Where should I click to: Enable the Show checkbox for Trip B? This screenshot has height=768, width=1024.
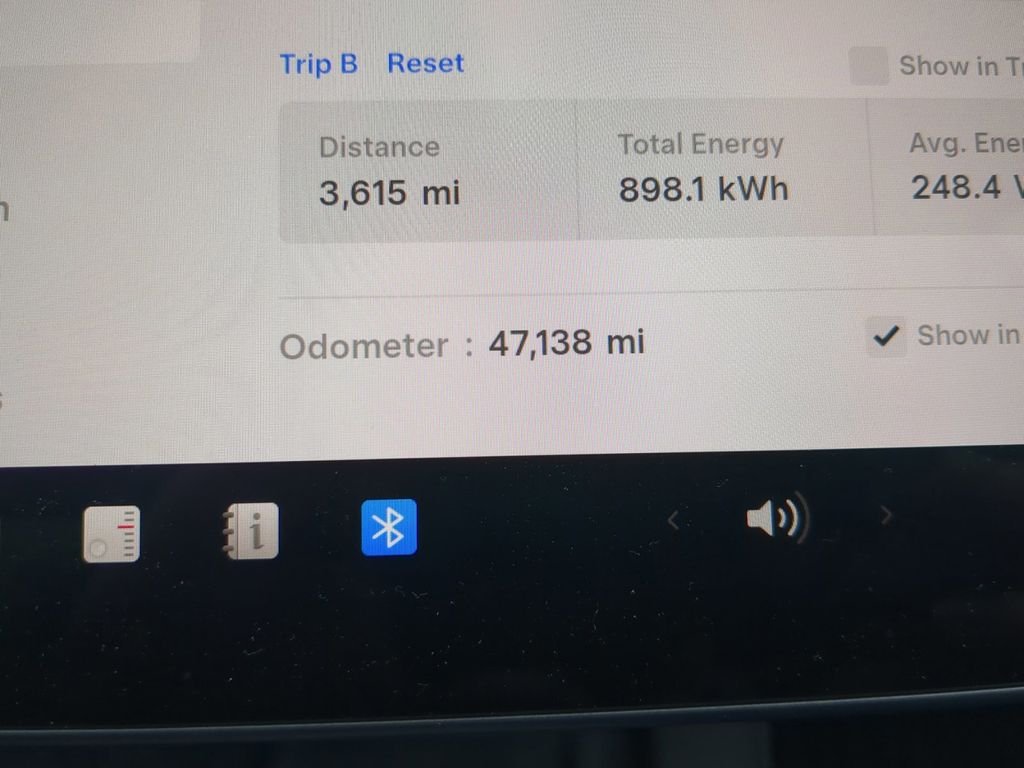coord(868,66)
